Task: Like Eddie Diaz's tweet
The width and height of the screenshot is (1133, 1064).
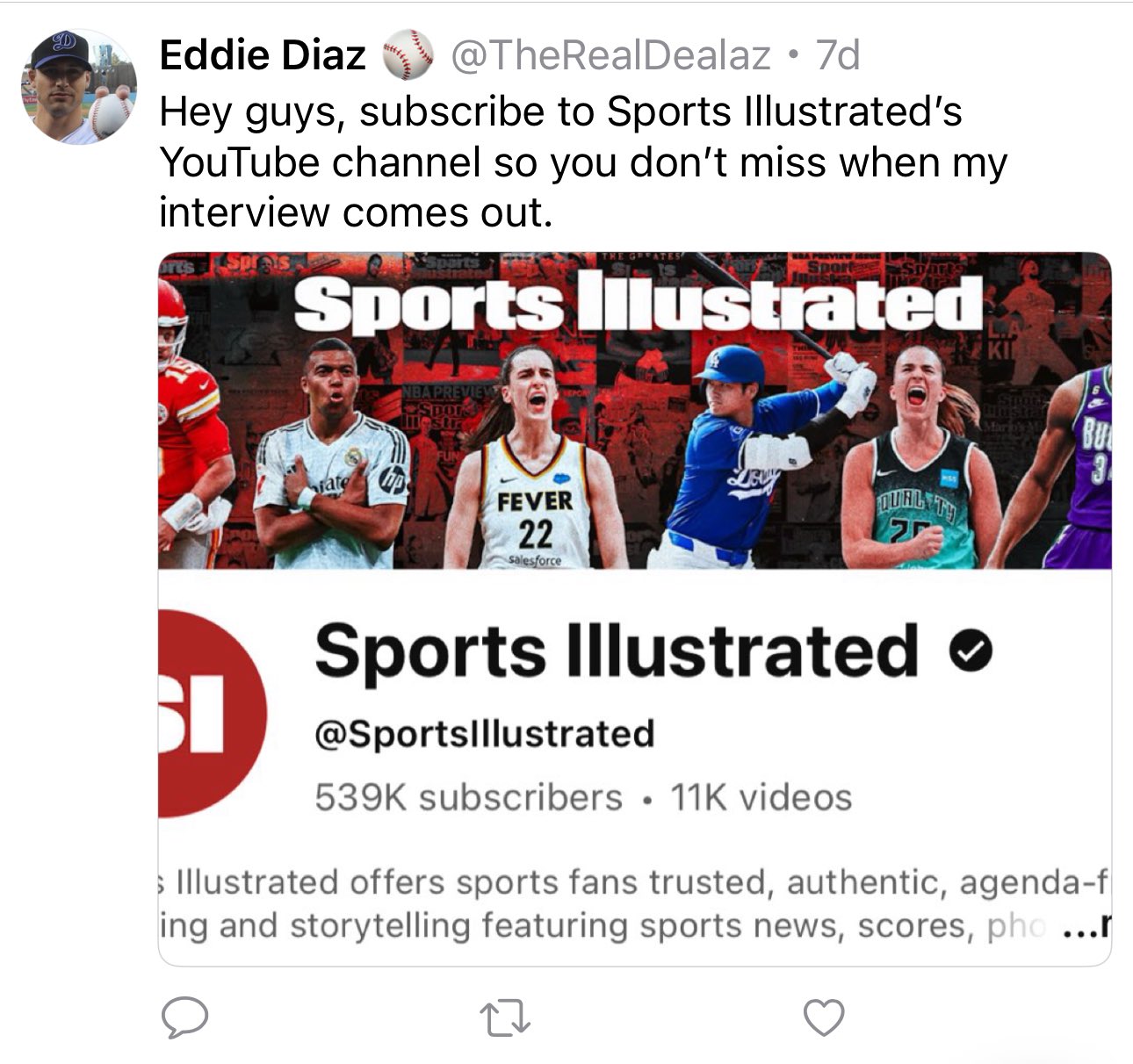Action: coord(824,1017)
